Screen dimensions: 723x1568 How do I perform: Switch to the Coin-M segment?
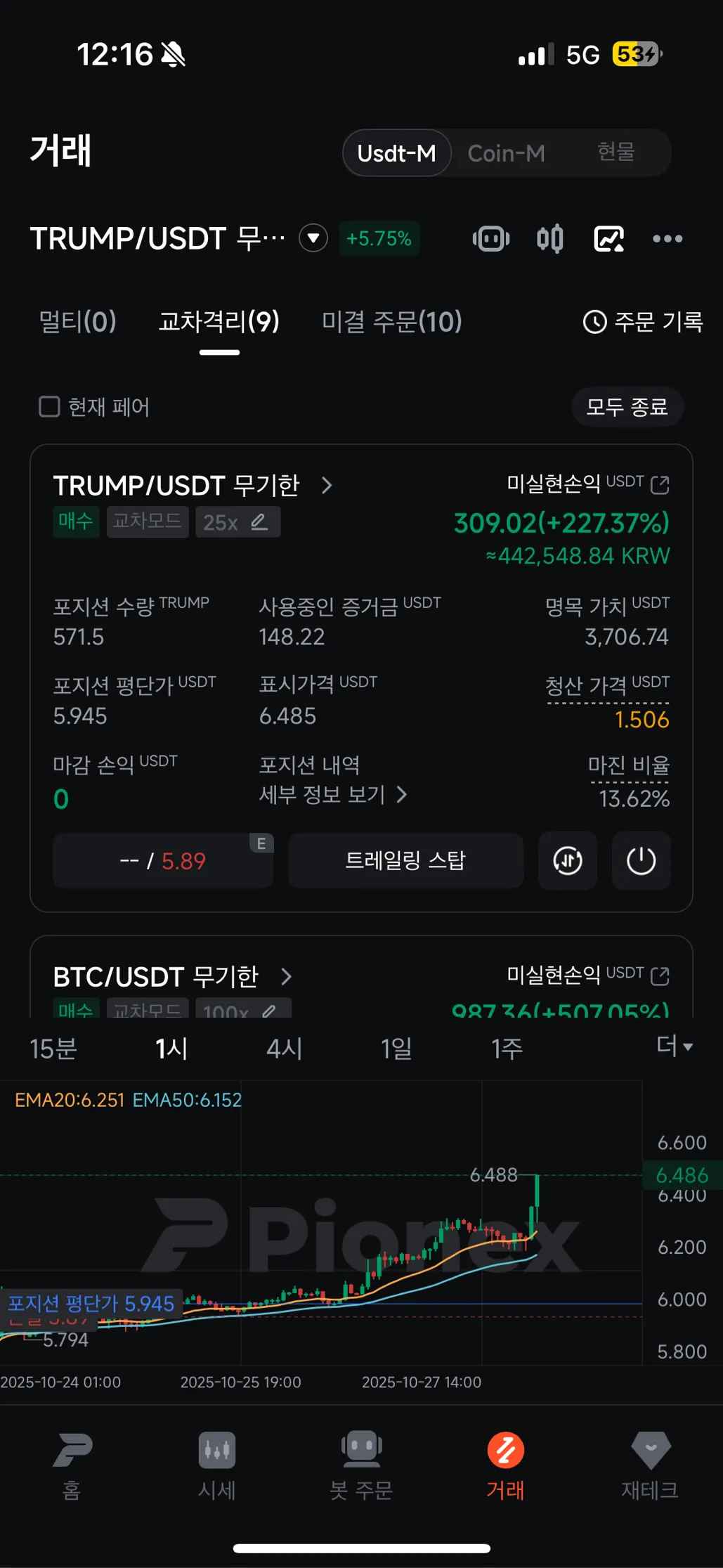[506, 153]
